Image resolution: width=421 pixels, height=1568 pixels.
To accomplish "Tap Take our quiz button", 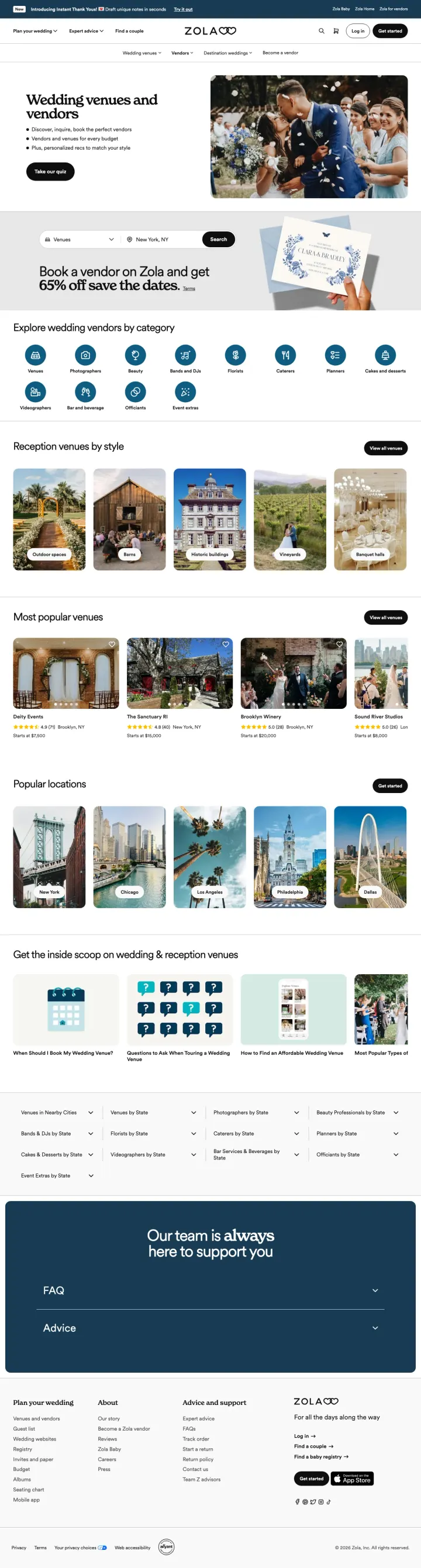I will coord(50,172).
